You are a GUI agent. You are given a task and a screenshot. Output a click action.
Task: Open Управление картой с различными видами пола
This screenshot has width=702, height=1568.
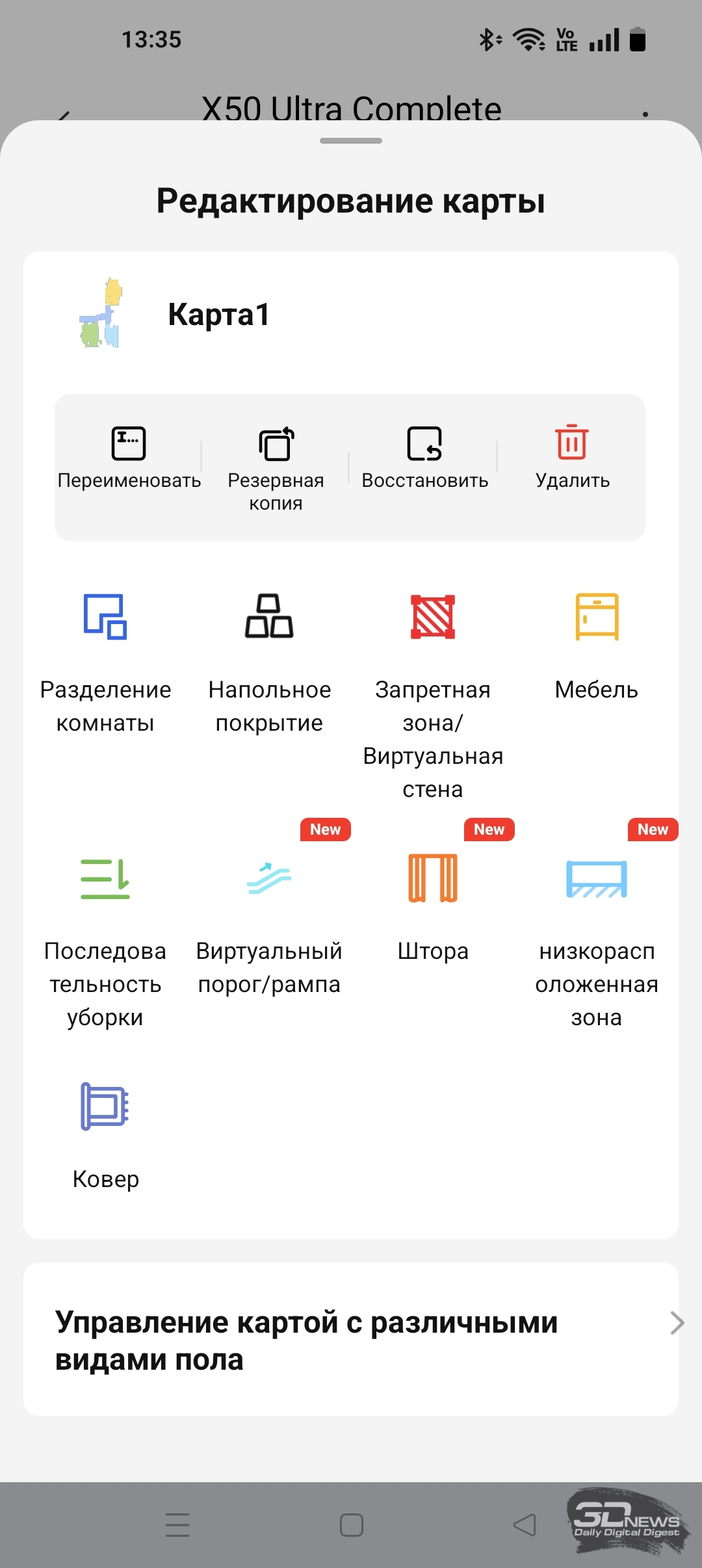[x=351, y=1339]
